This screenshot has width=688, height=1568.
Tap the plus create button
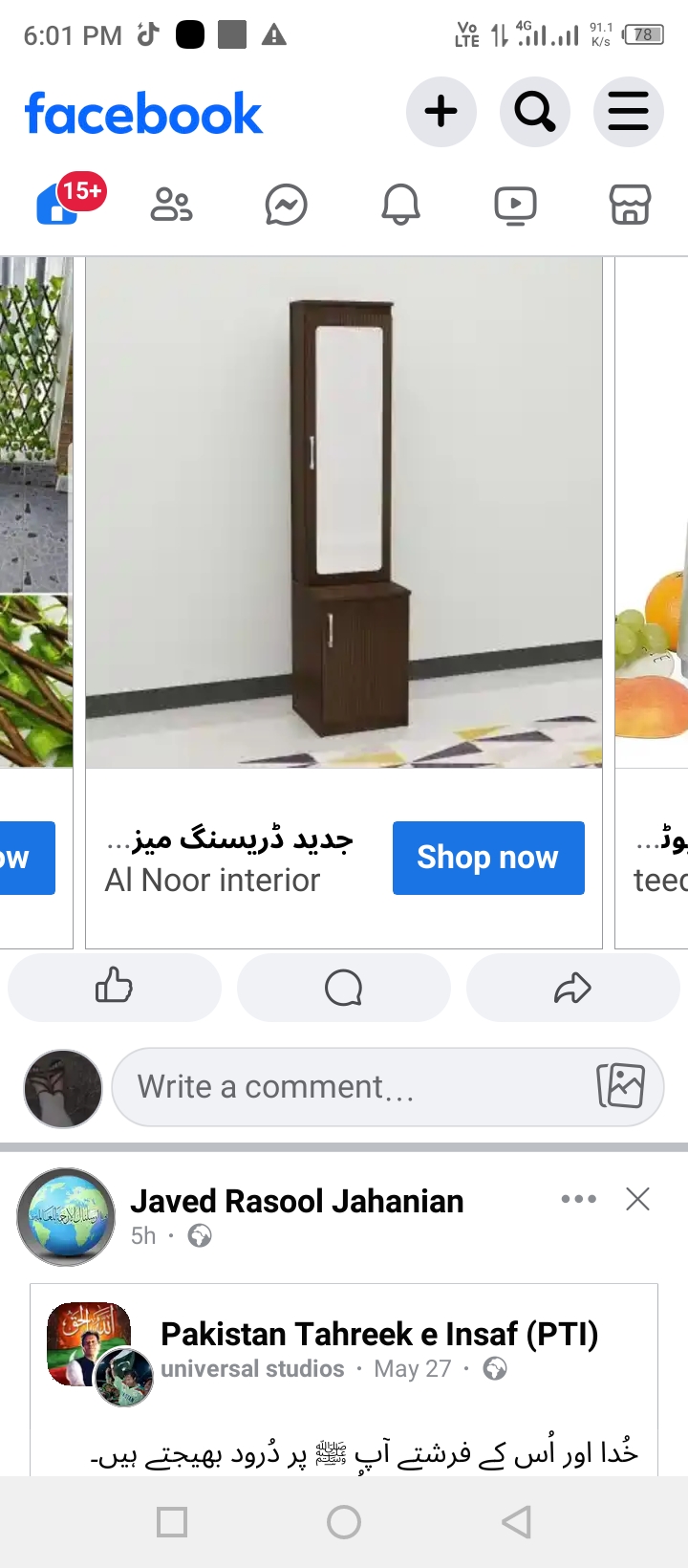(441, 112)
